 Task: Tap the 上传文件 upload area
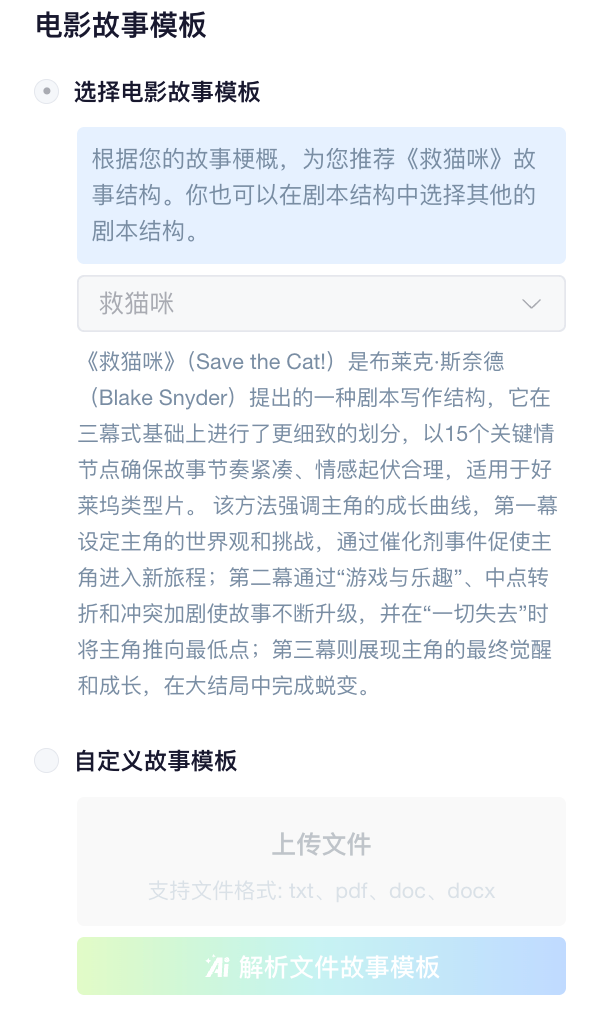tap(321, 861)
